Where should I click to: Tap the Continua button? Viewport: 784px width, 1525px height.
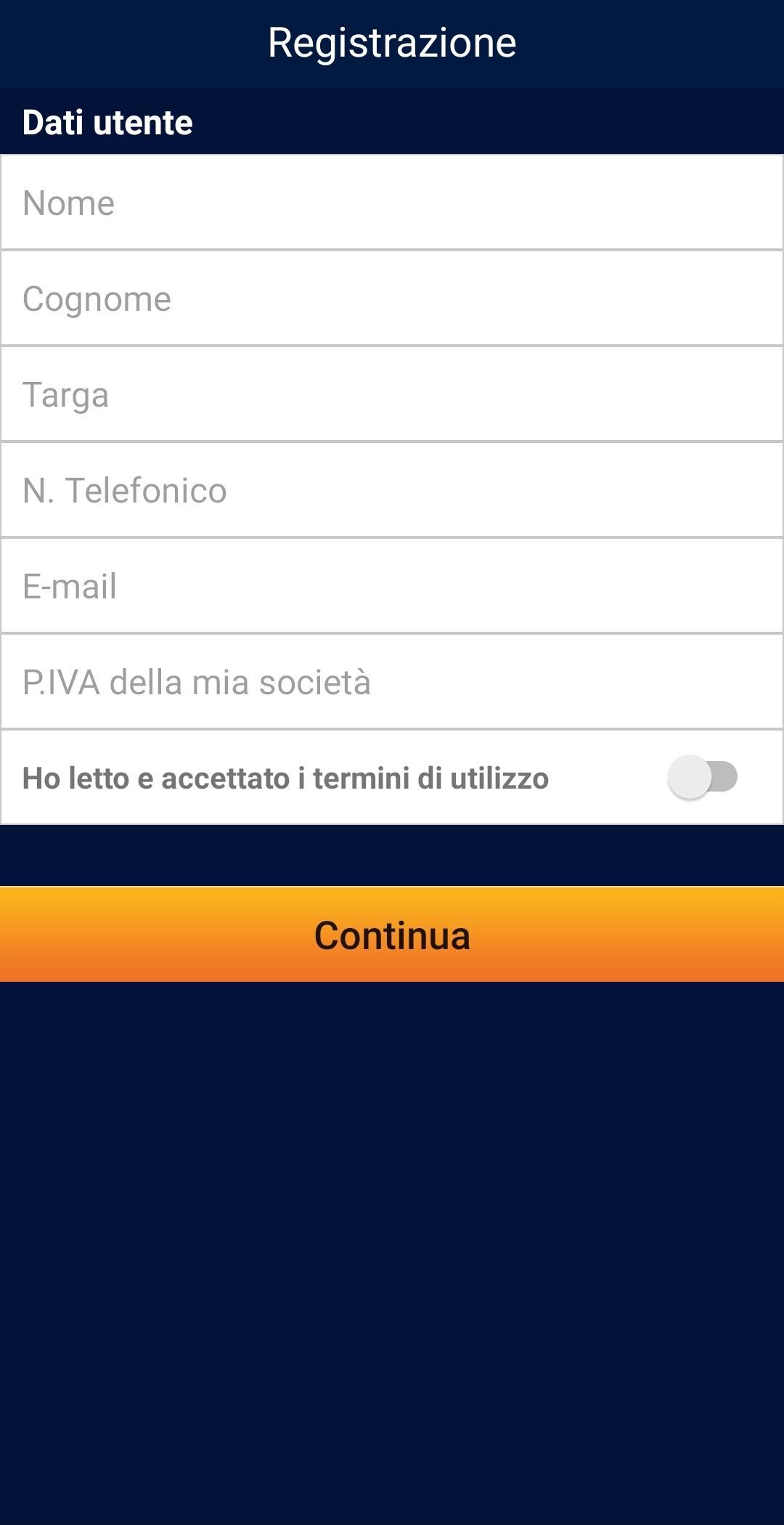[x=392, y=935]
